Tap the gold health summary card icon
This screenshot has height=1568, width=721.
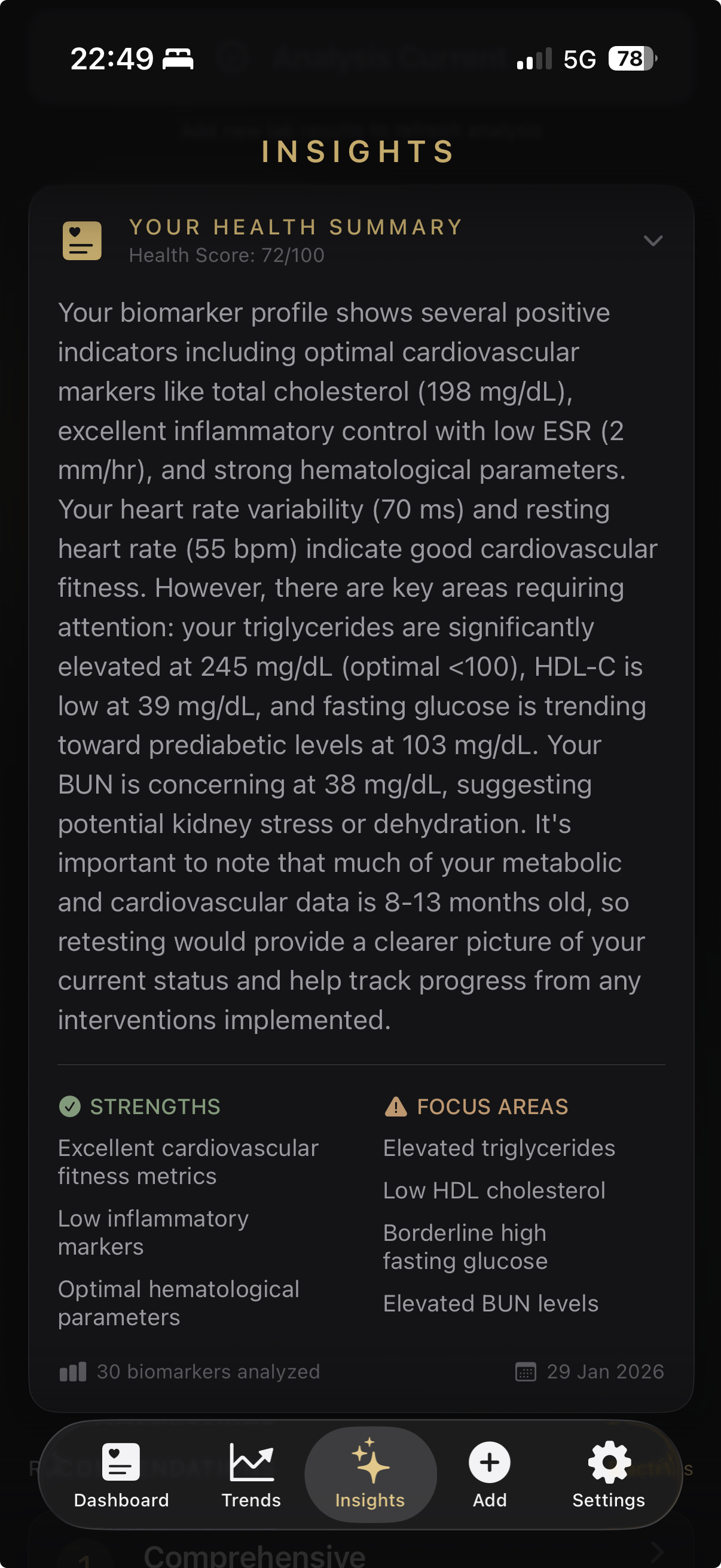[x=81, y=240]
